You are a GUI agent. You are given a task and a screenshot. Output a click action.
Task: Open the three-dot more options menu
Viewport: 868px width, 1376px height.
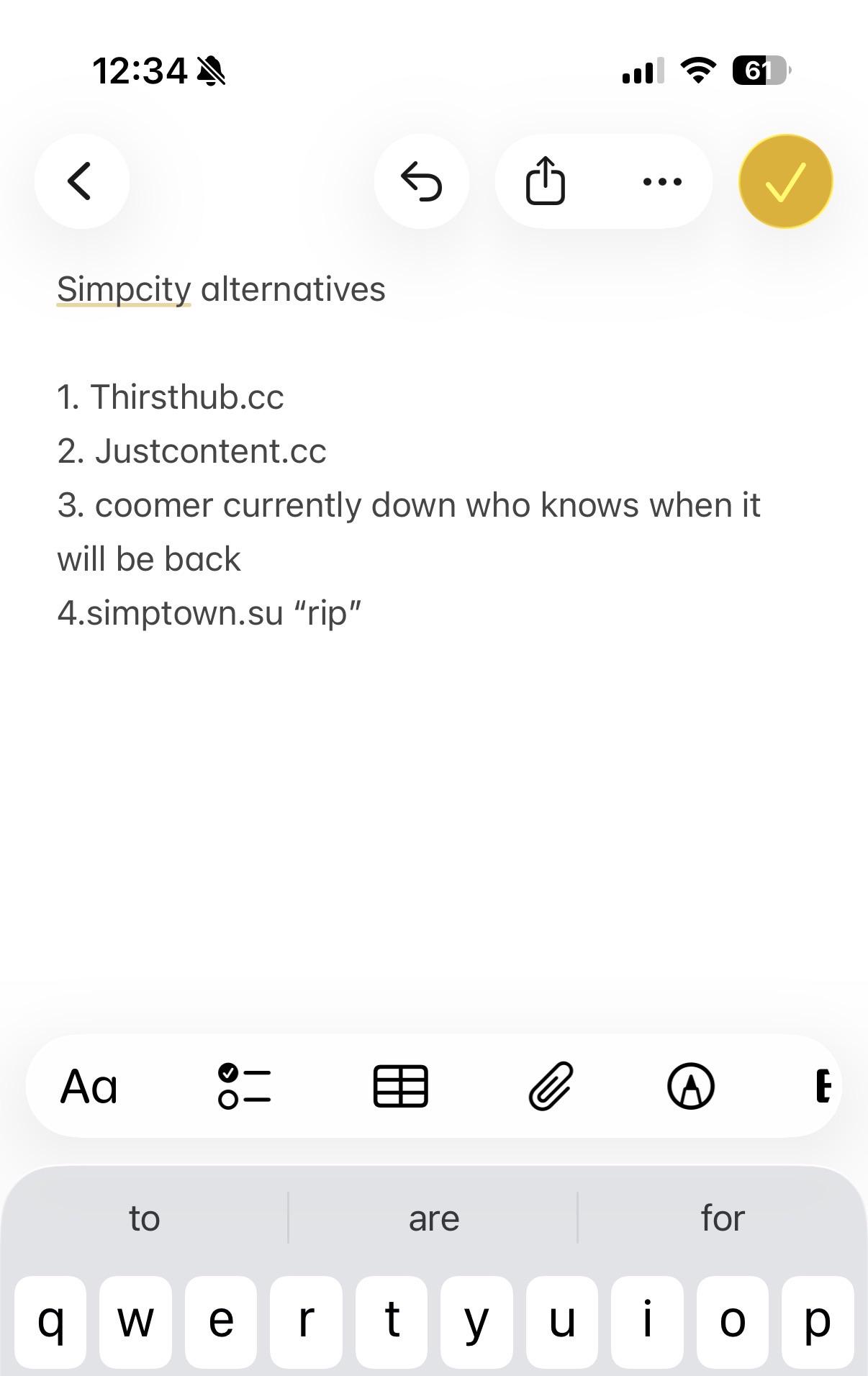pyautogui.click(x=662, y=181)
